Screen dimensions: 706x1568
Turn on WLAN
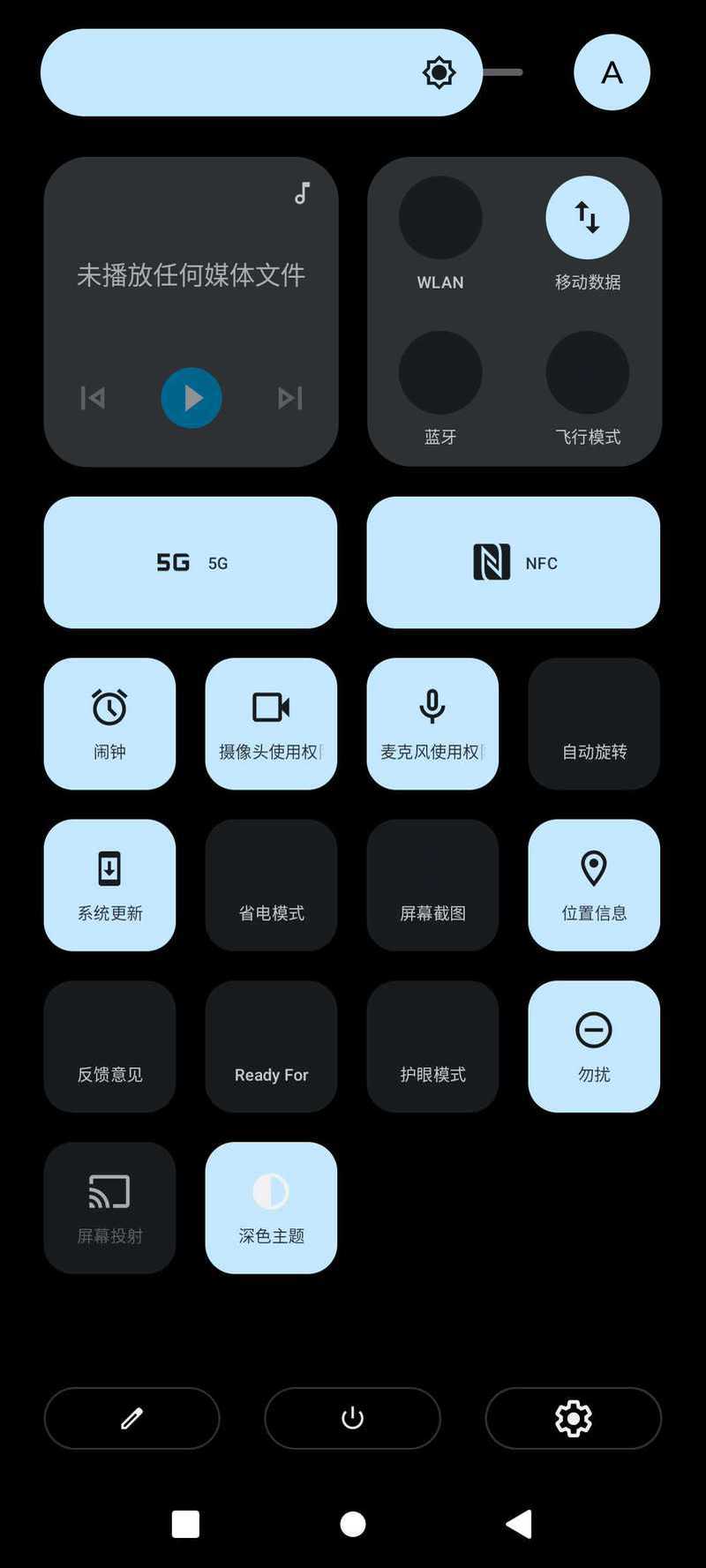point(440,218)
